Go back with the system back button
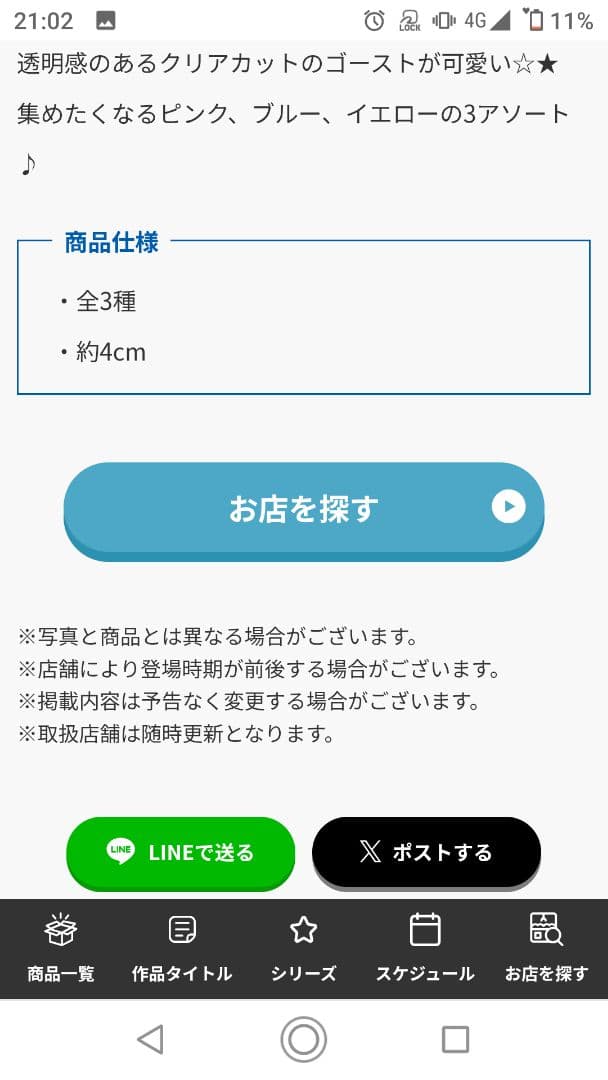 (150, 1039)
